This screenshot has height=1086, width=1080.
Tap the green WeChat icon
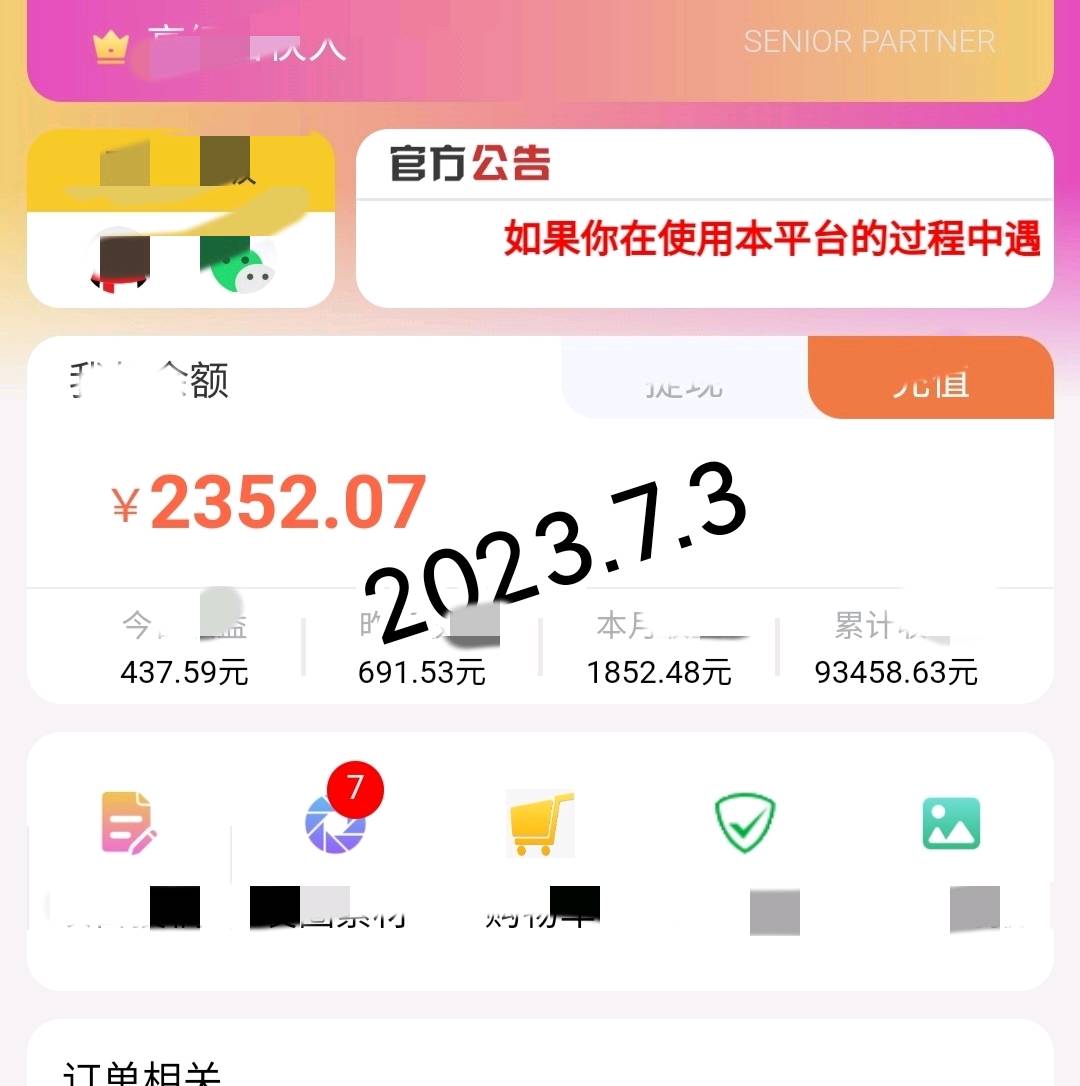[243, 266]
